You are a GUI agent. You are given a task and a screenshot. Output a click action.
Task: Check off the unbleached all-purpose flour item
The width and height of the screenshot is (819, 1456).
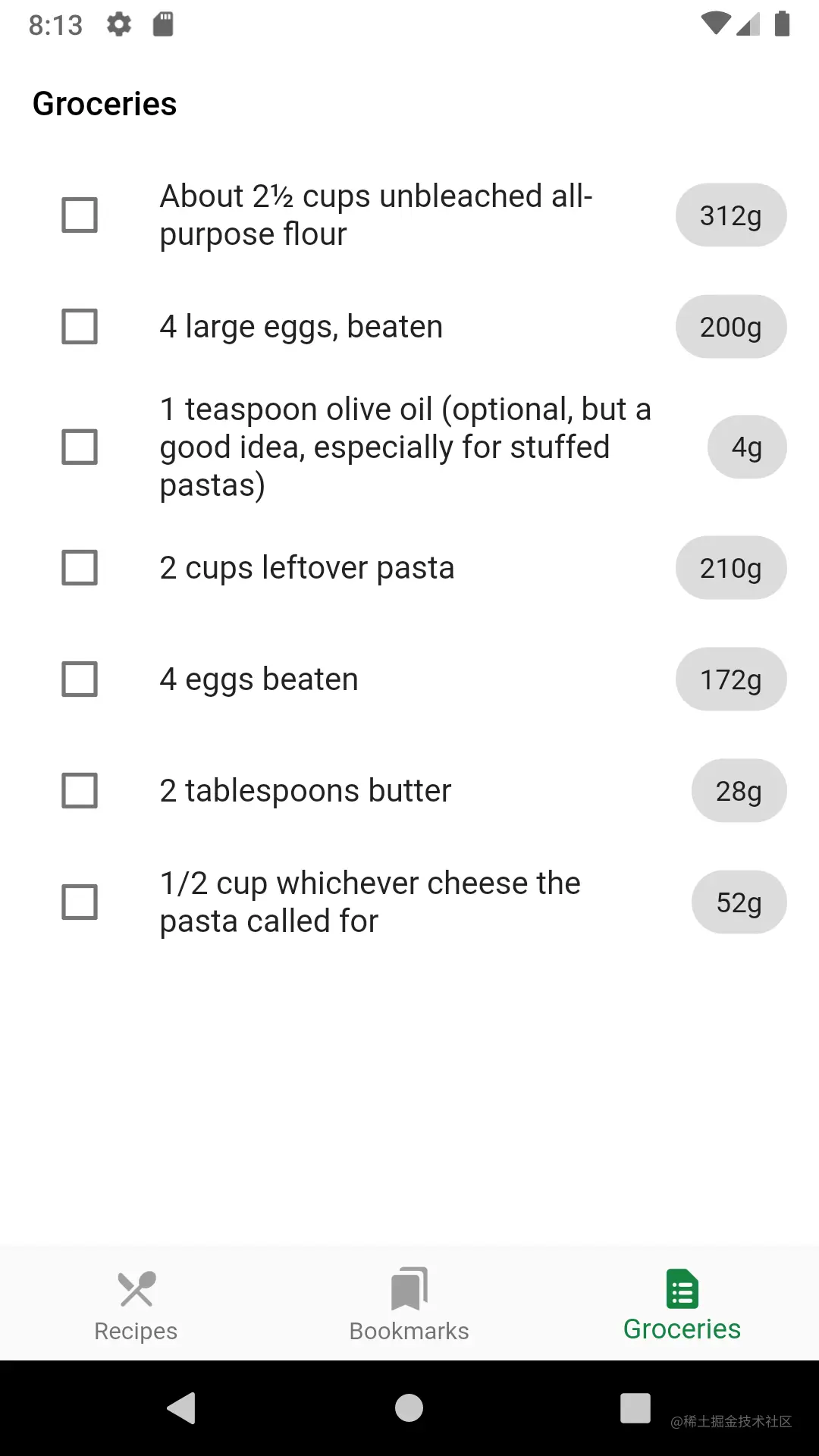[x=80, y=215]
